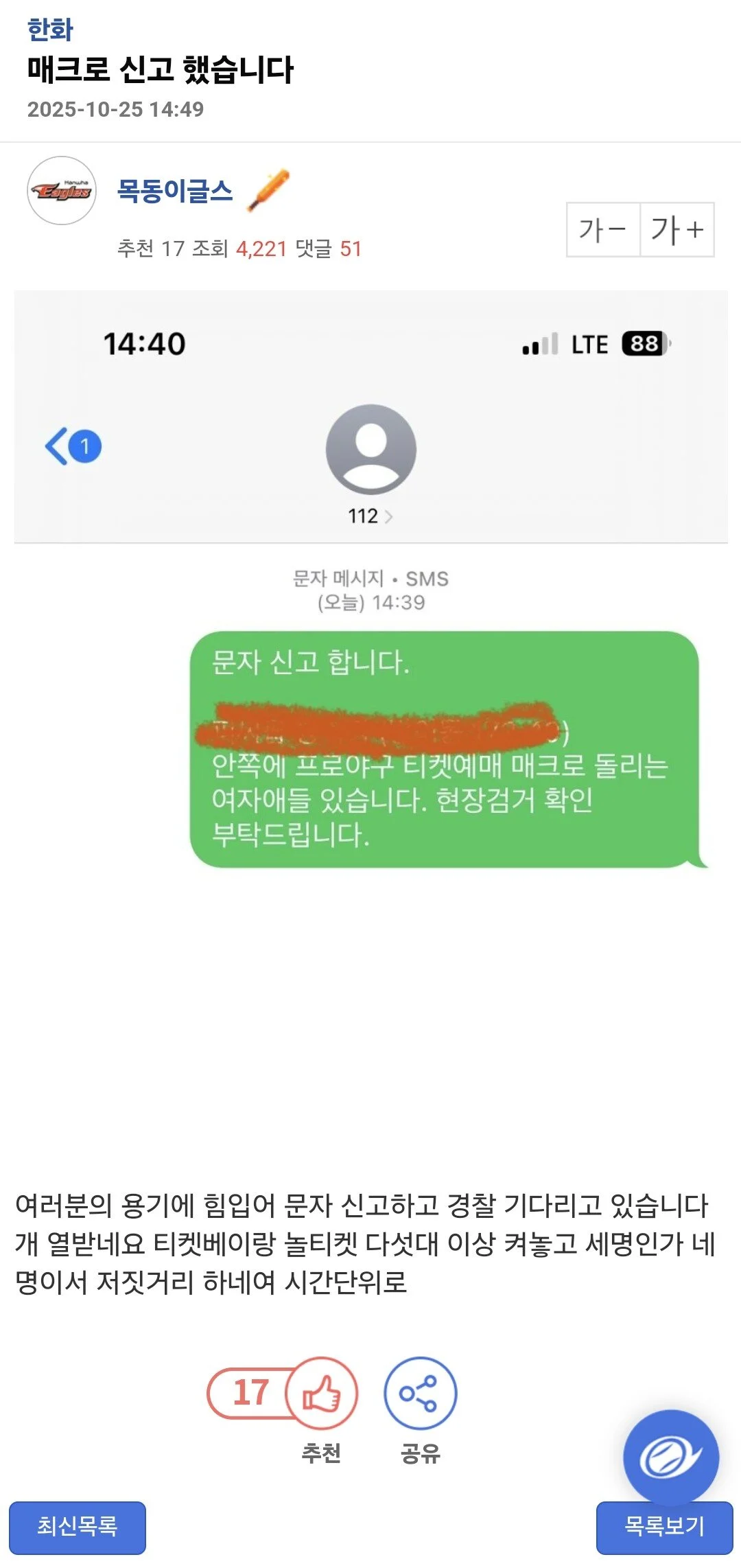
Task: Open 목동이글스 author profile
Action: pos(175,190)
